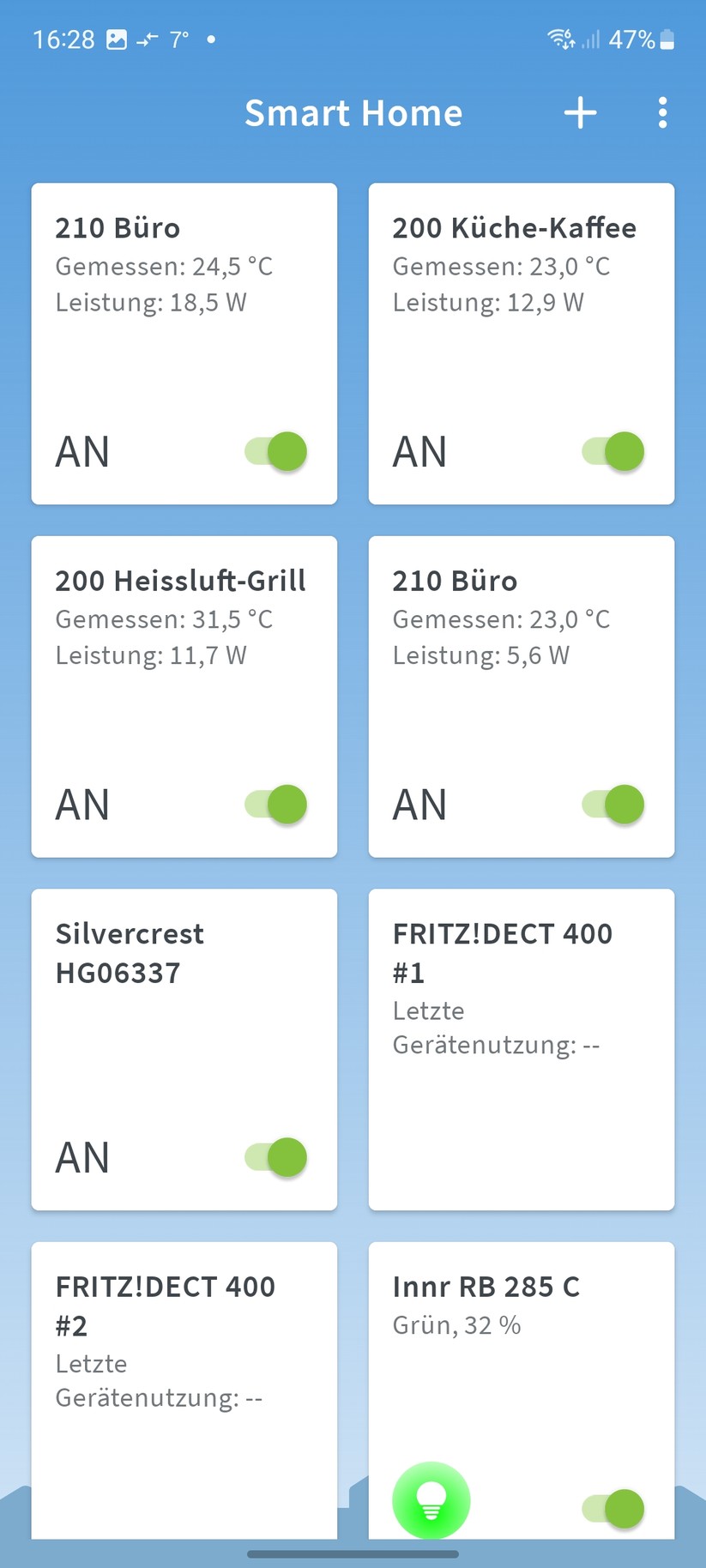
Task: Switch off the 210 Büro socket
Action: click(275, 452)
